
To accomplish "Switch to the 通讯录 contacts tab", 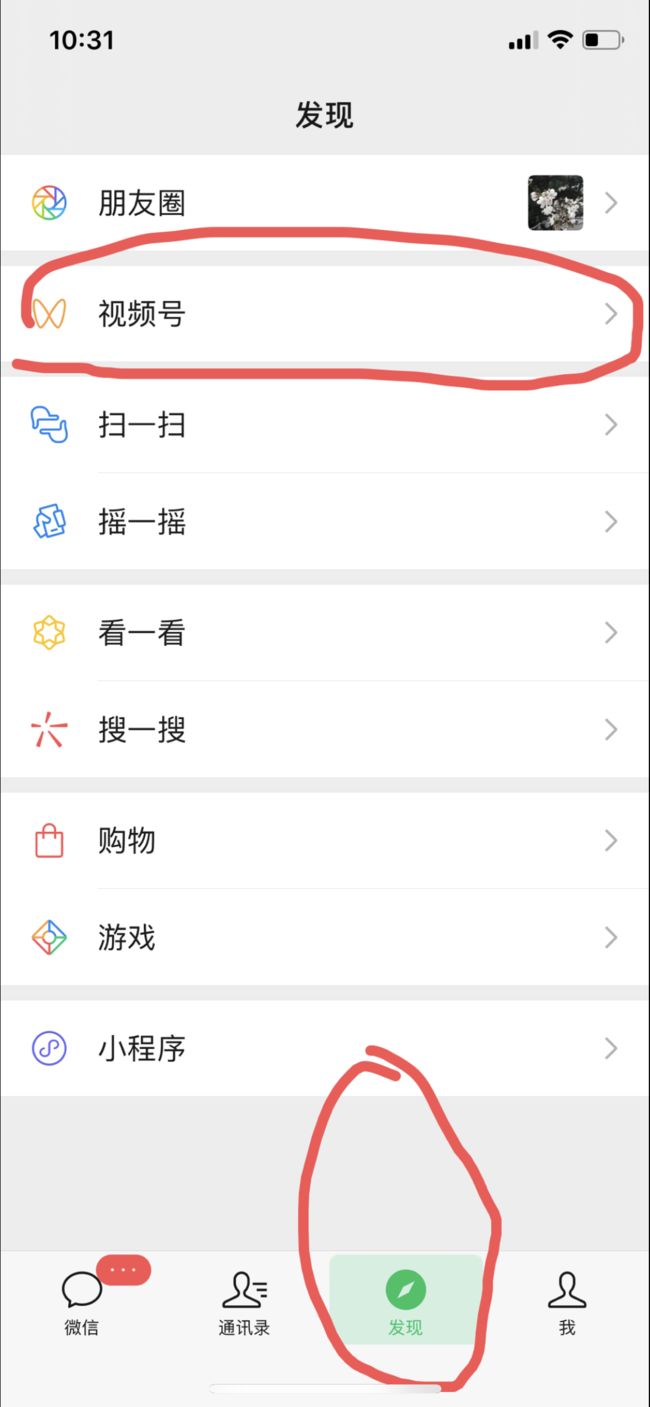I will click(x=244, y=1302).
